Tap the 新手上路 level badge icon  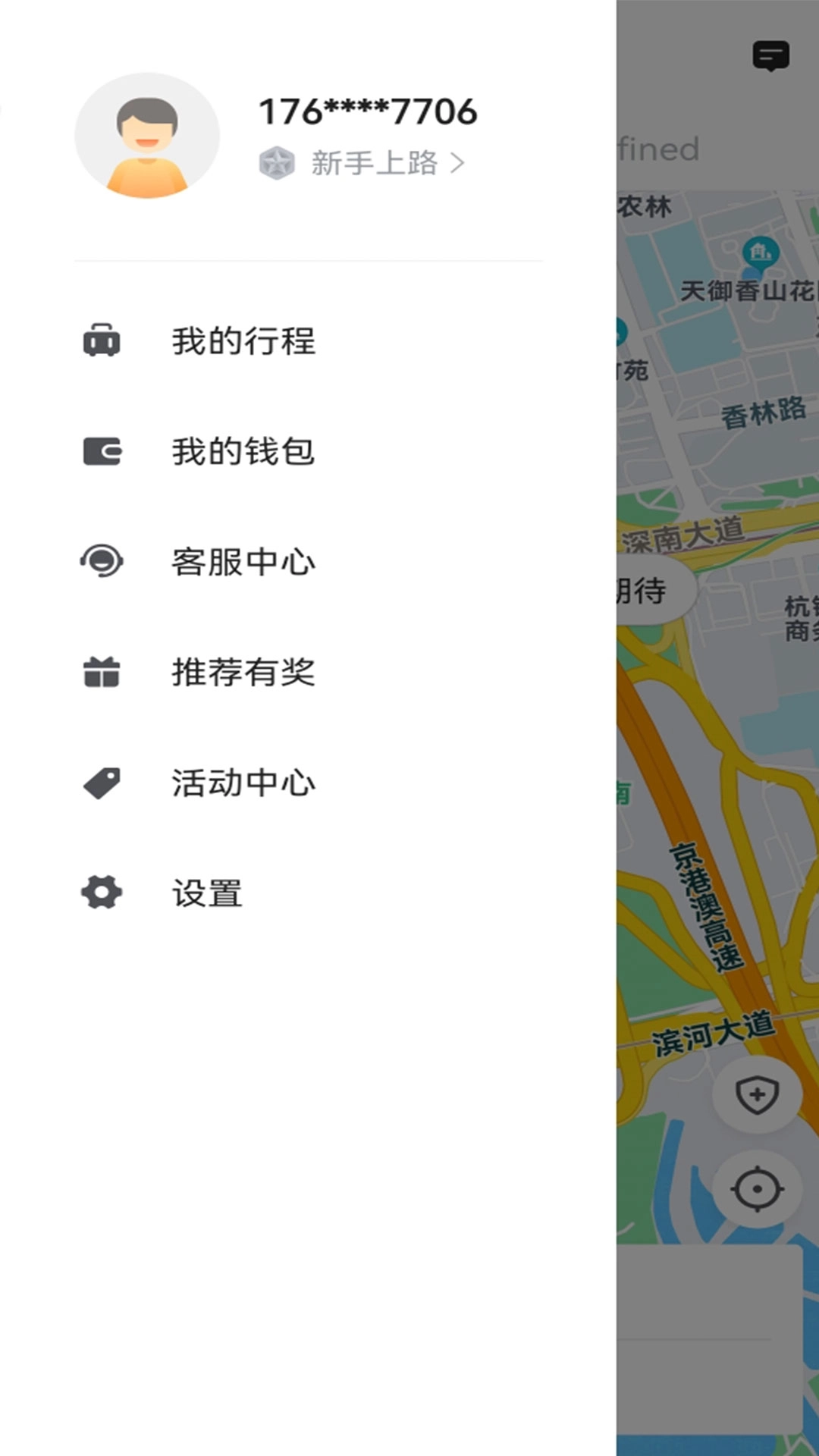[x=277, y=161]
